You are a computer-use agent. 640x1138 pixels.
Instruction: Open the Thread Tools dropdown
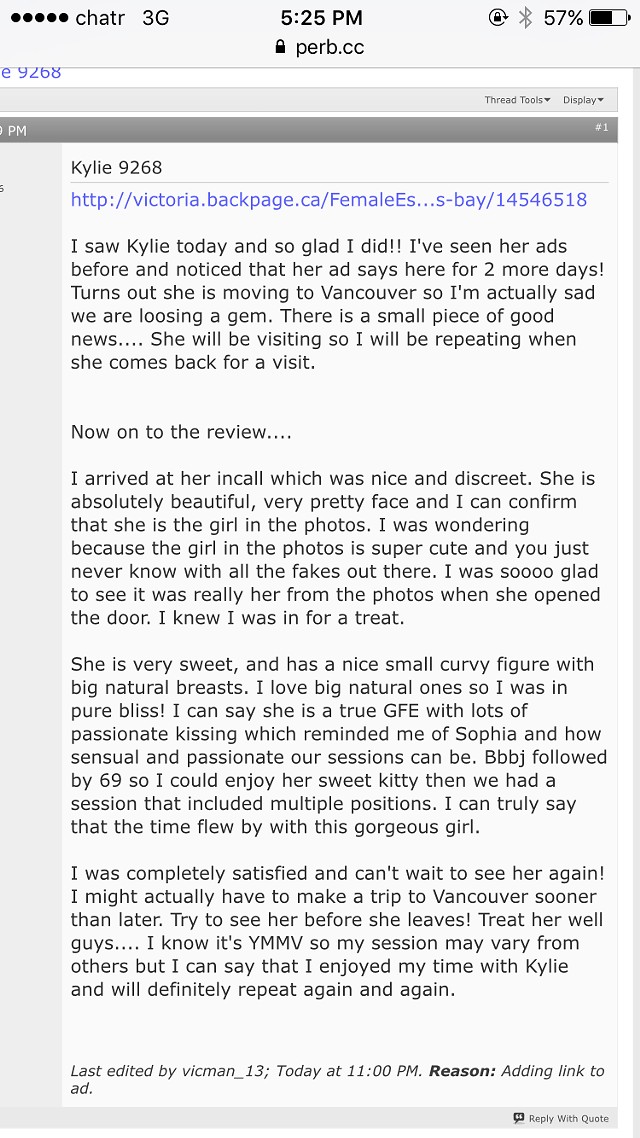point(517,100)
